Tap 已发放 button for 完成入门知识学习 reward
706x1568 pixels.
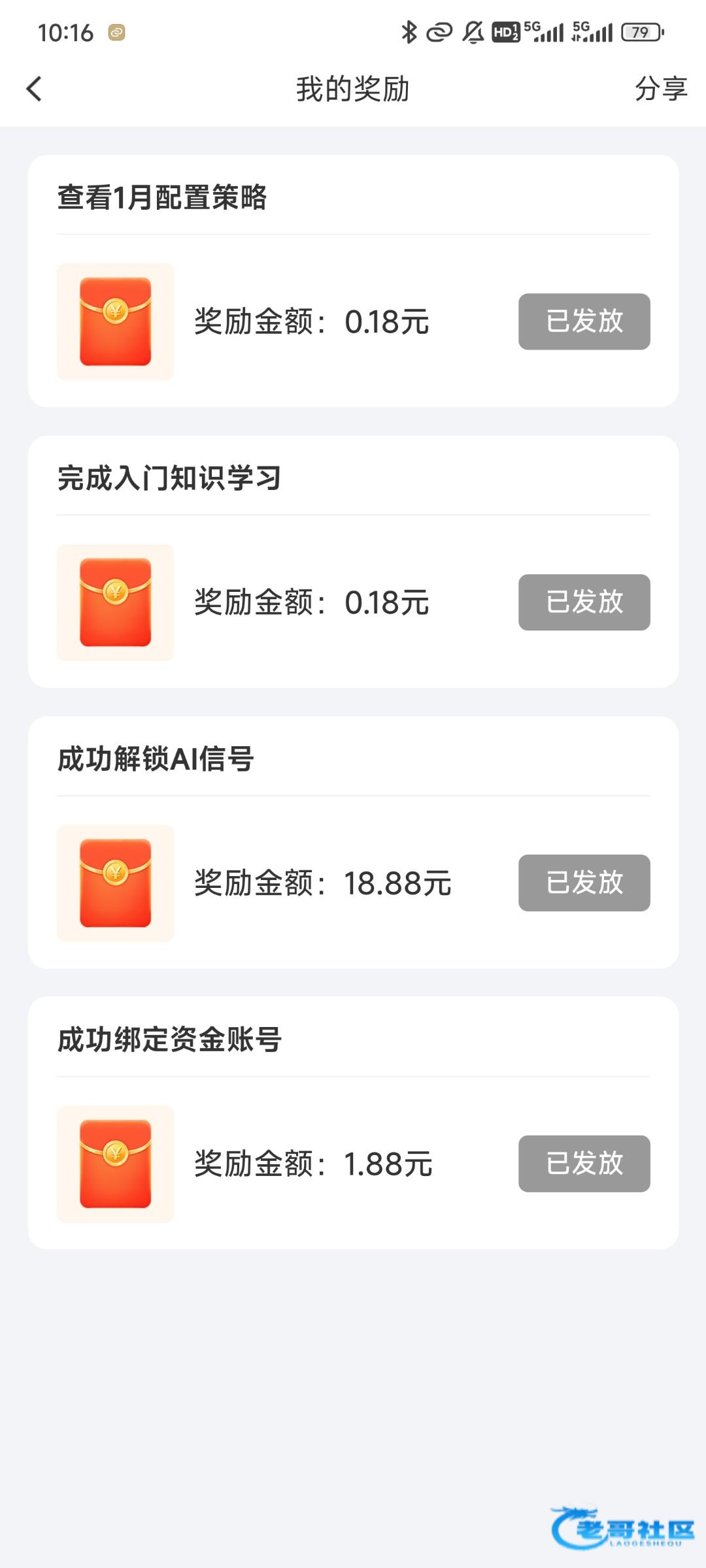[584, 602]
